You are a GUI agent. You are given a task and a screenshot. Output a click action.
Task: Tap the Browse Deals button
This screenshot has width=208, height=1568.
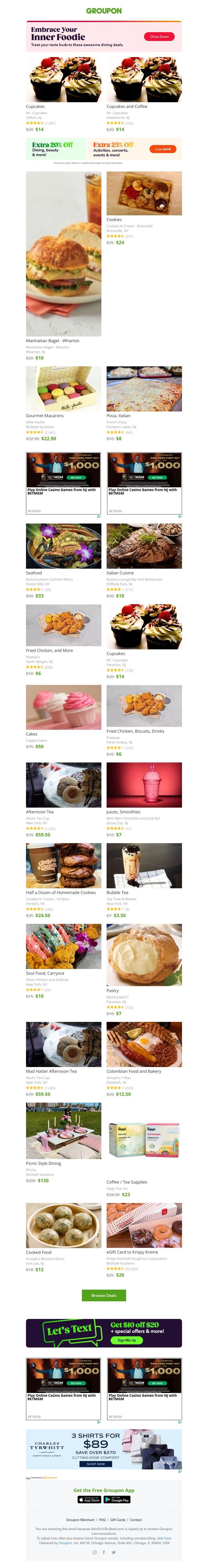click(x=104, y=1295)
